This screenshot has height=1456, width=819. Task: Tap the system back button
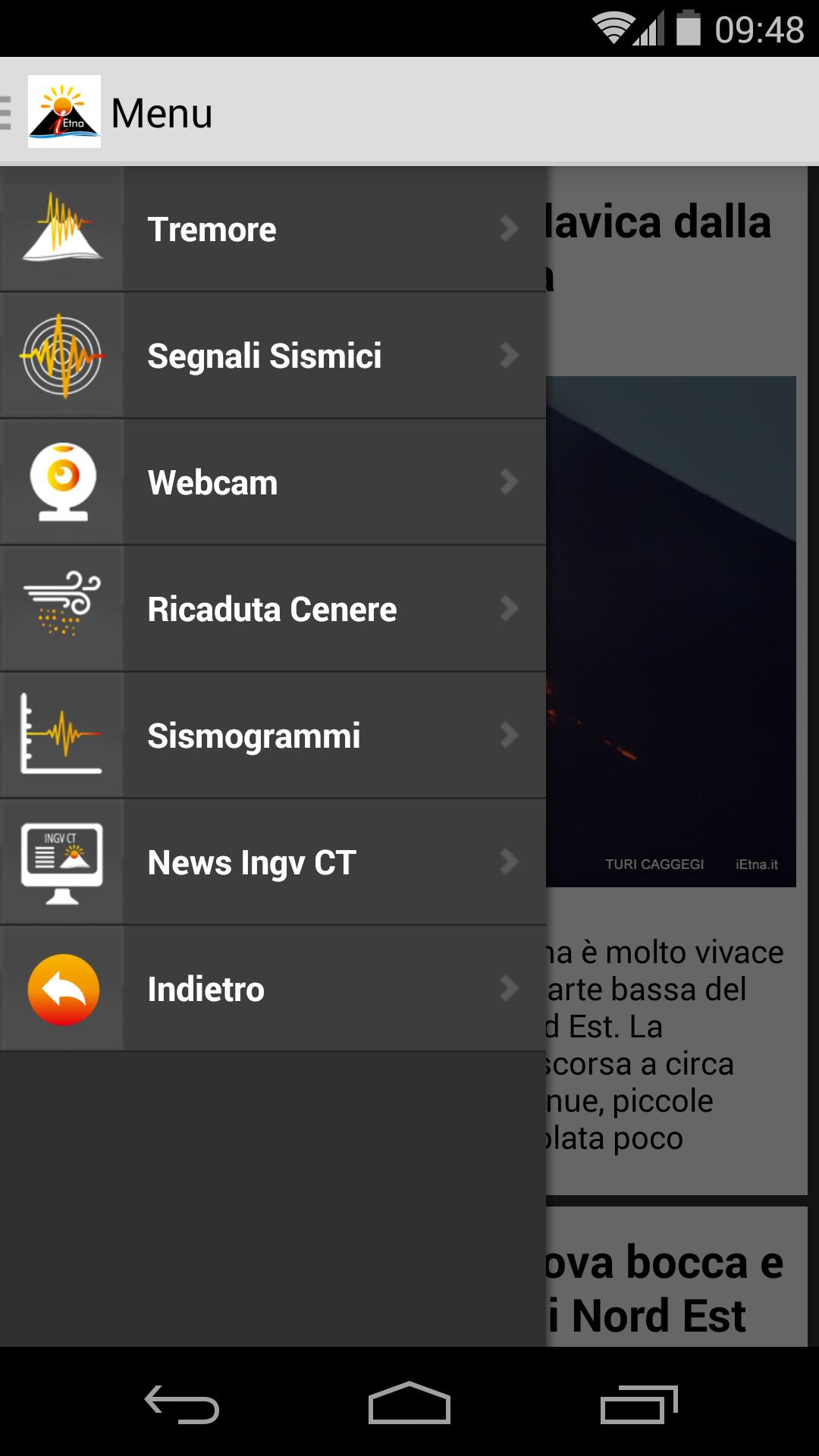point(182,1404)
